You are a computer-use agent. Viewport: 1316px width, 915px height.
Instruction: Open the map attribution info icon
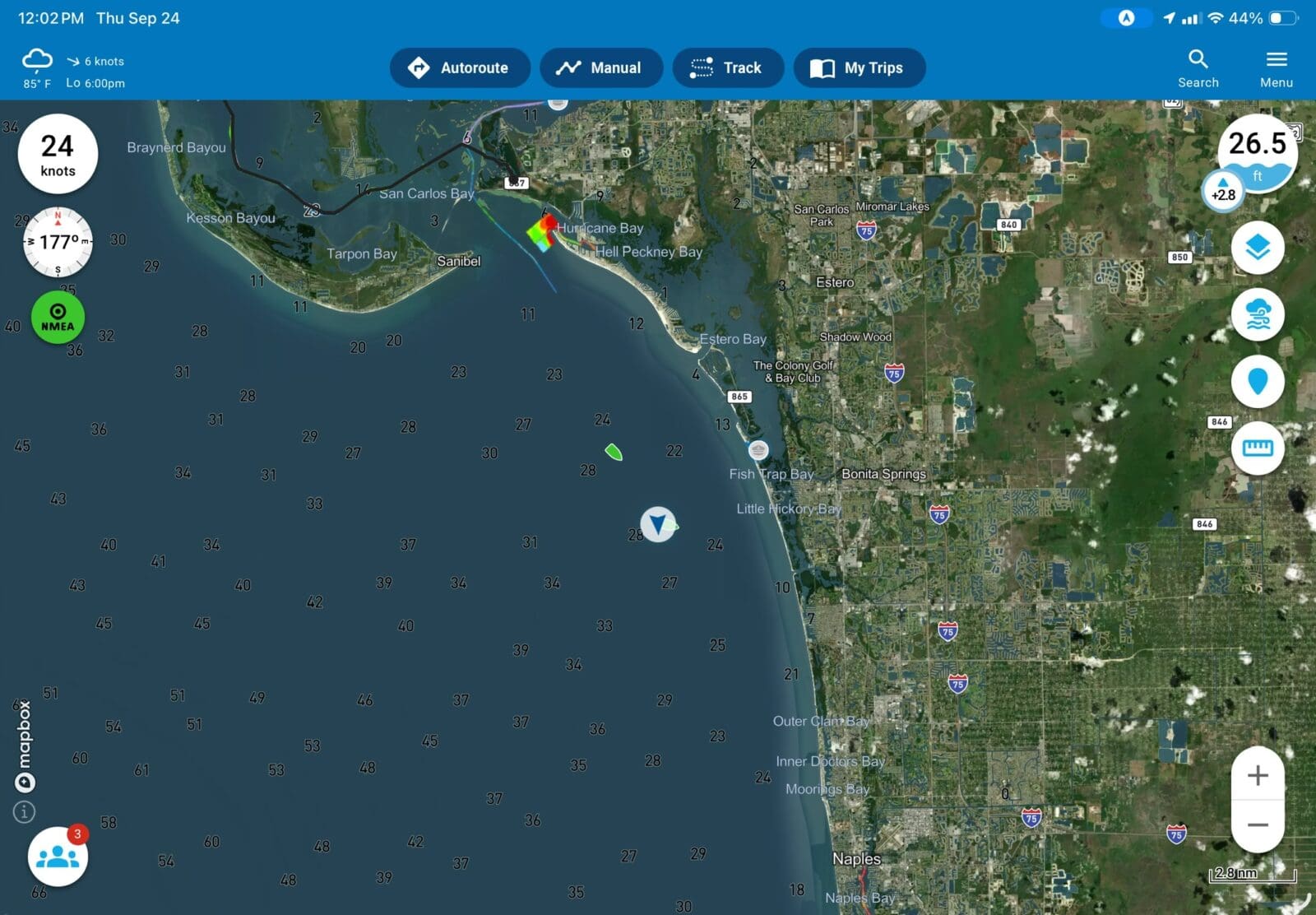[24, 812]
